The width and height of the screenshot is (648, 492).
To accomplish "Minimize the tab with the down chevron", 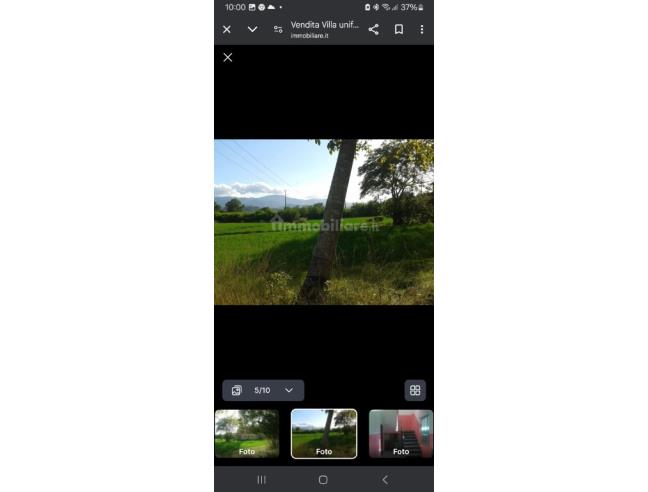I will tap(252, 29).
